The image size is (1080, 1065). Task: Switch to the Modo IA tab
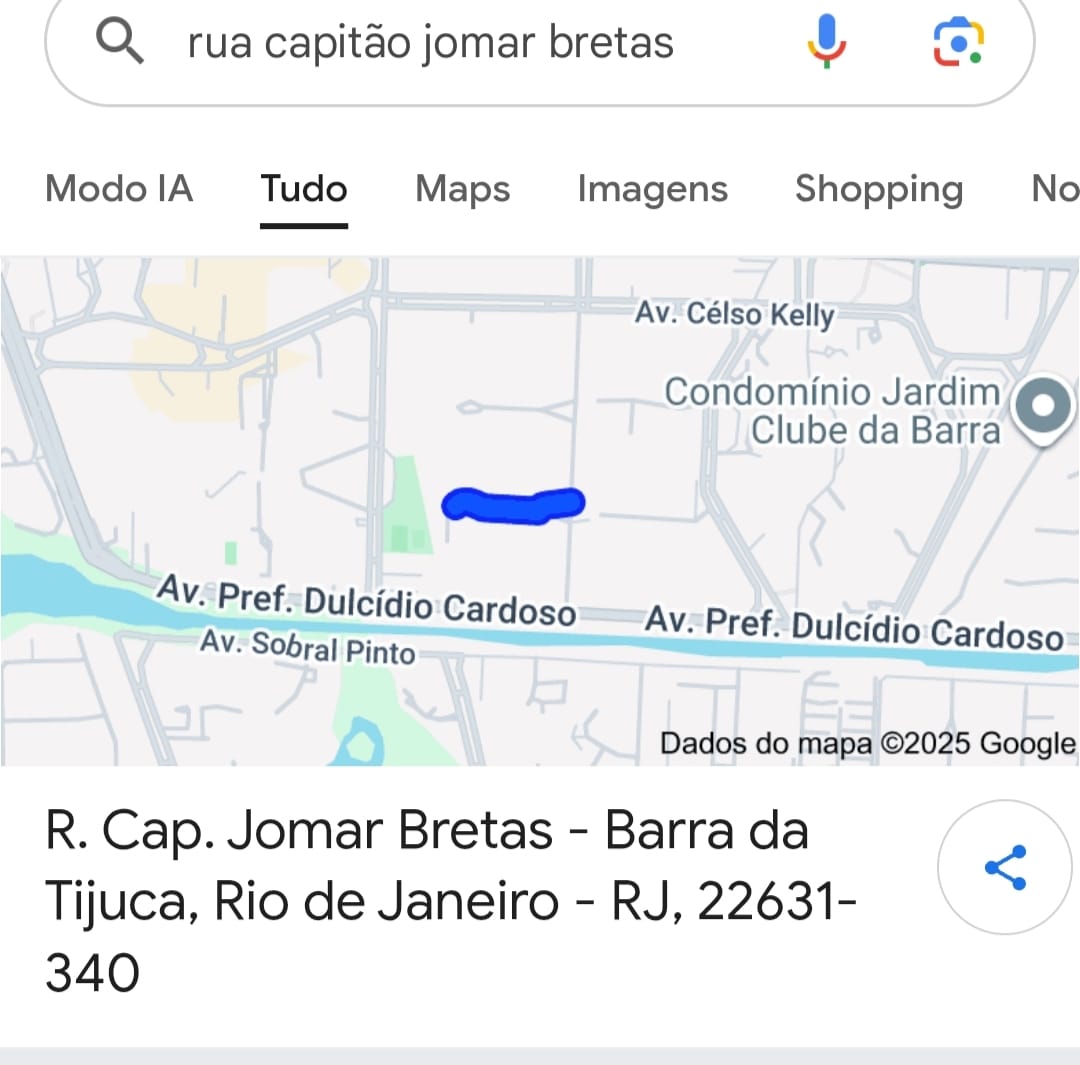point(119,189)
